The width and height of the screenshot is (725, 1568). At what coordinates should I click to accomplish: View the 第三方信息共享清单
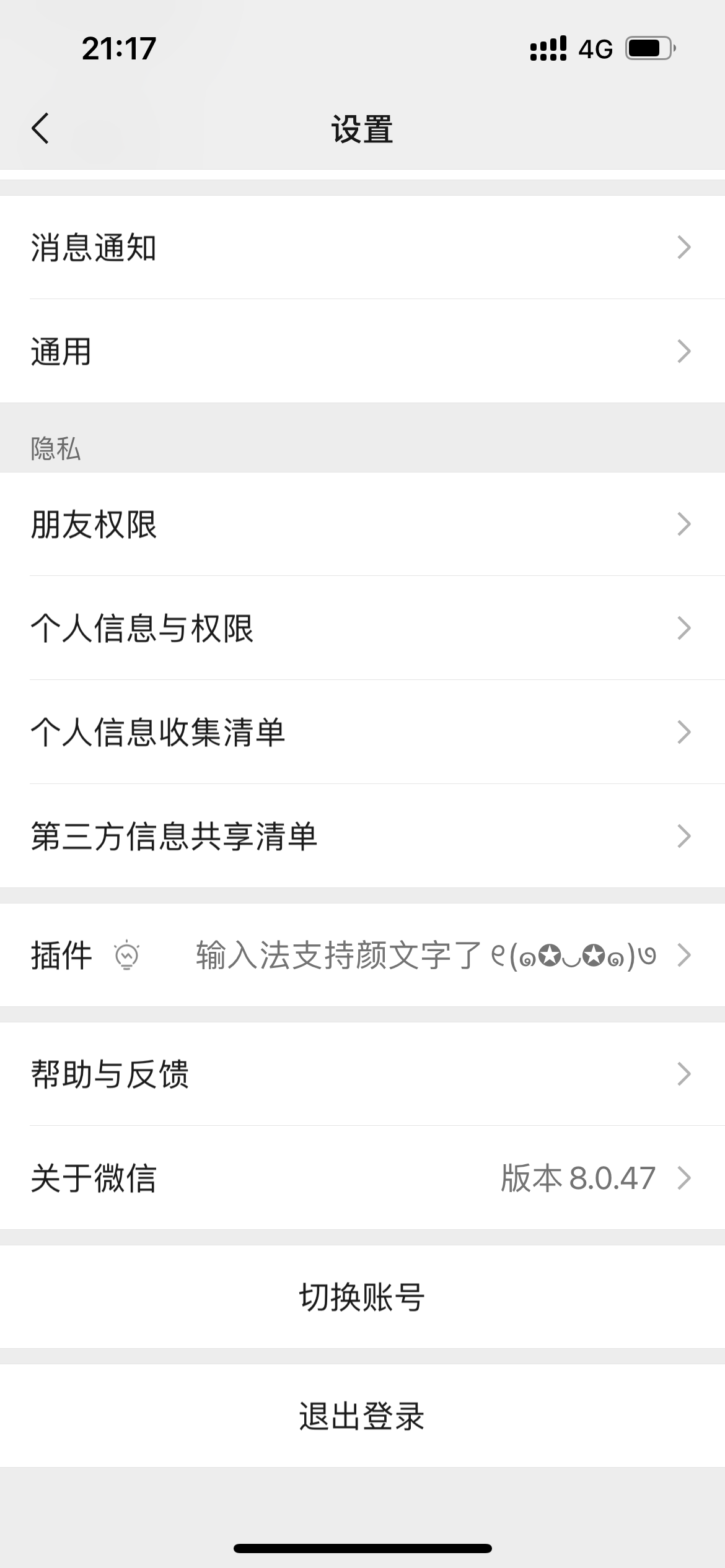pos(362,836)
